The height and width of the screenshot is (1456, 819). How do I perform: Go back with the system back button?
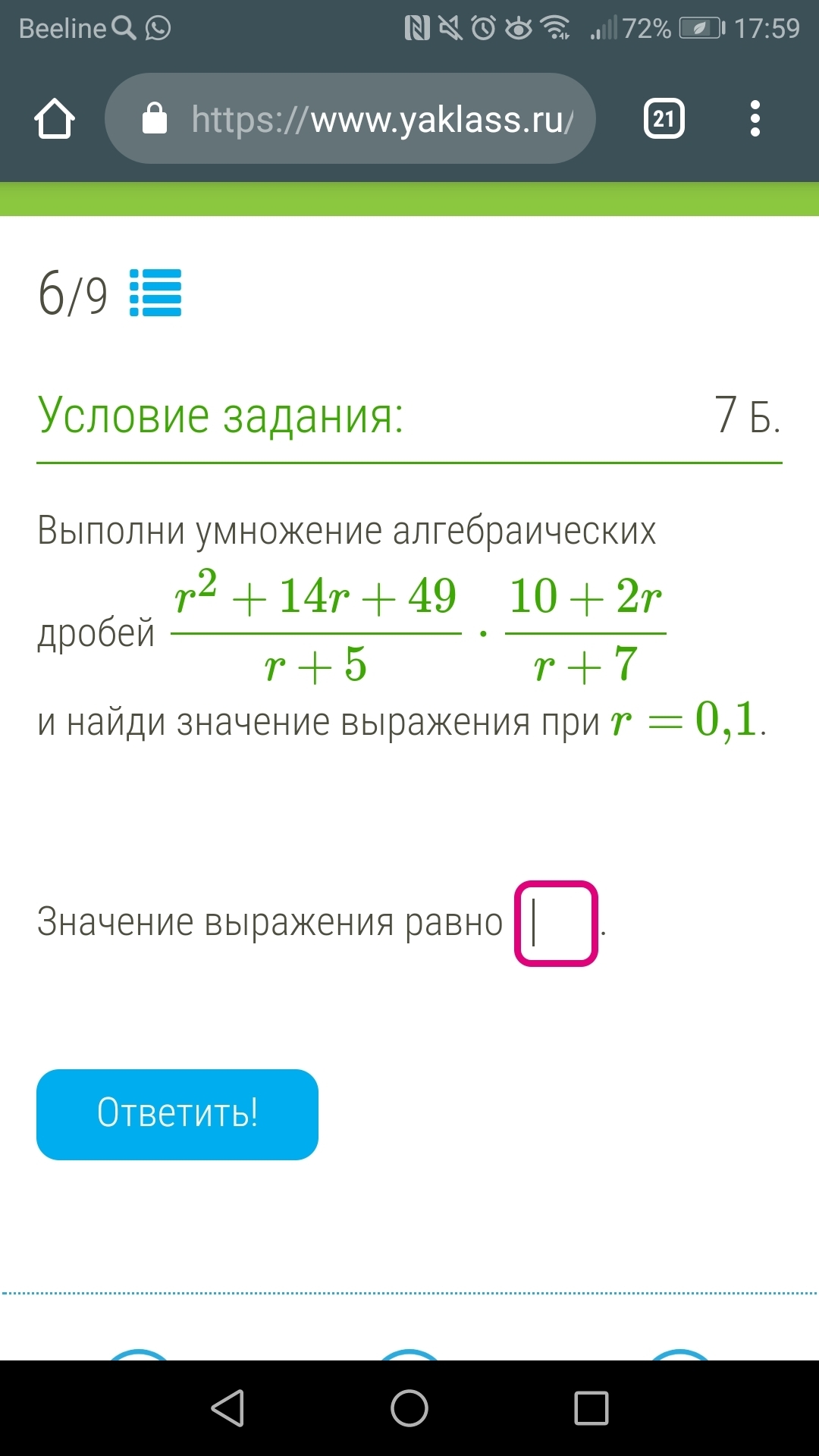point(227,1408)
